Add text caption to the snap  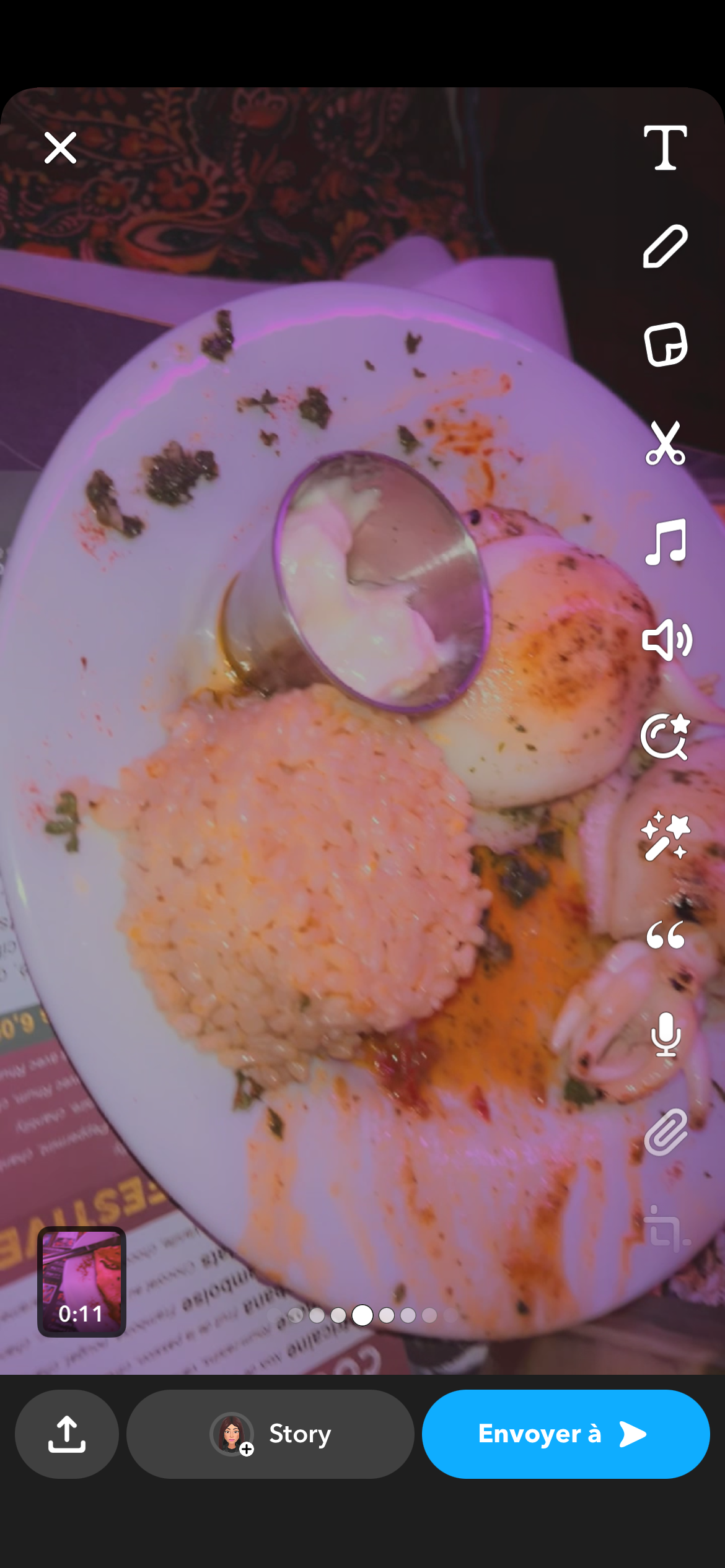(665, 148)
